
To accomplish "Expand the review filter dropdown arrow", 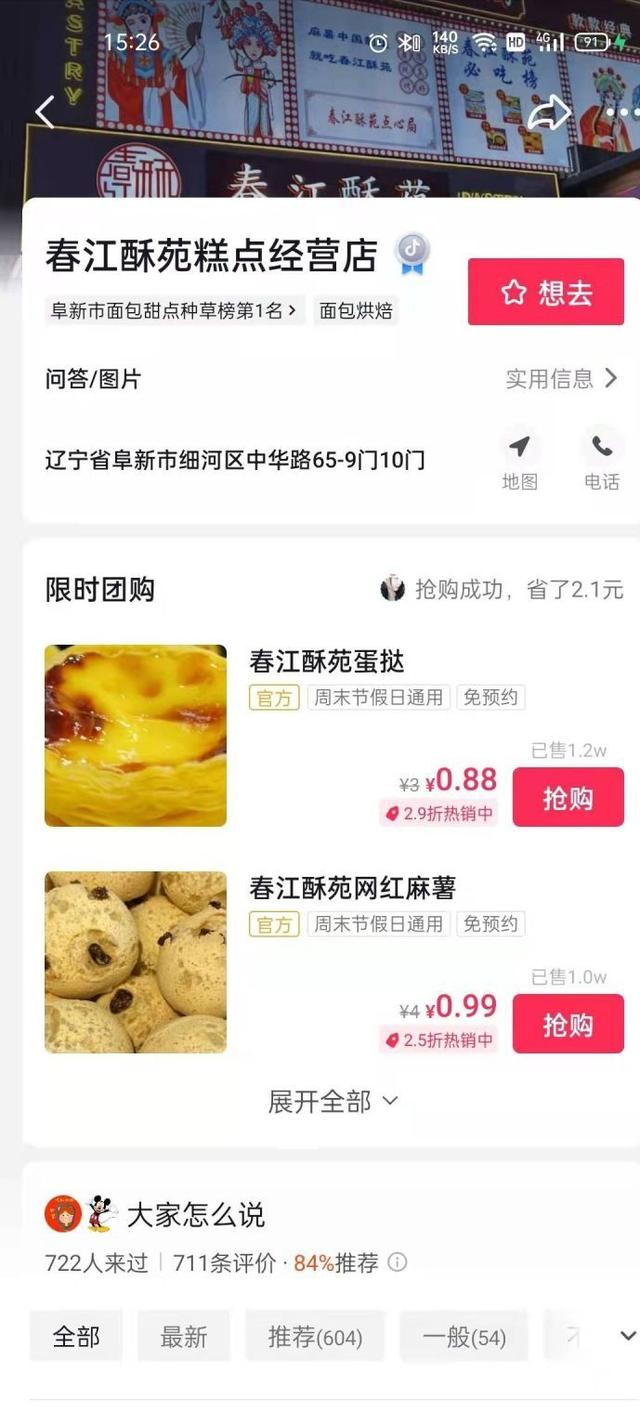I will (628, 1336).
